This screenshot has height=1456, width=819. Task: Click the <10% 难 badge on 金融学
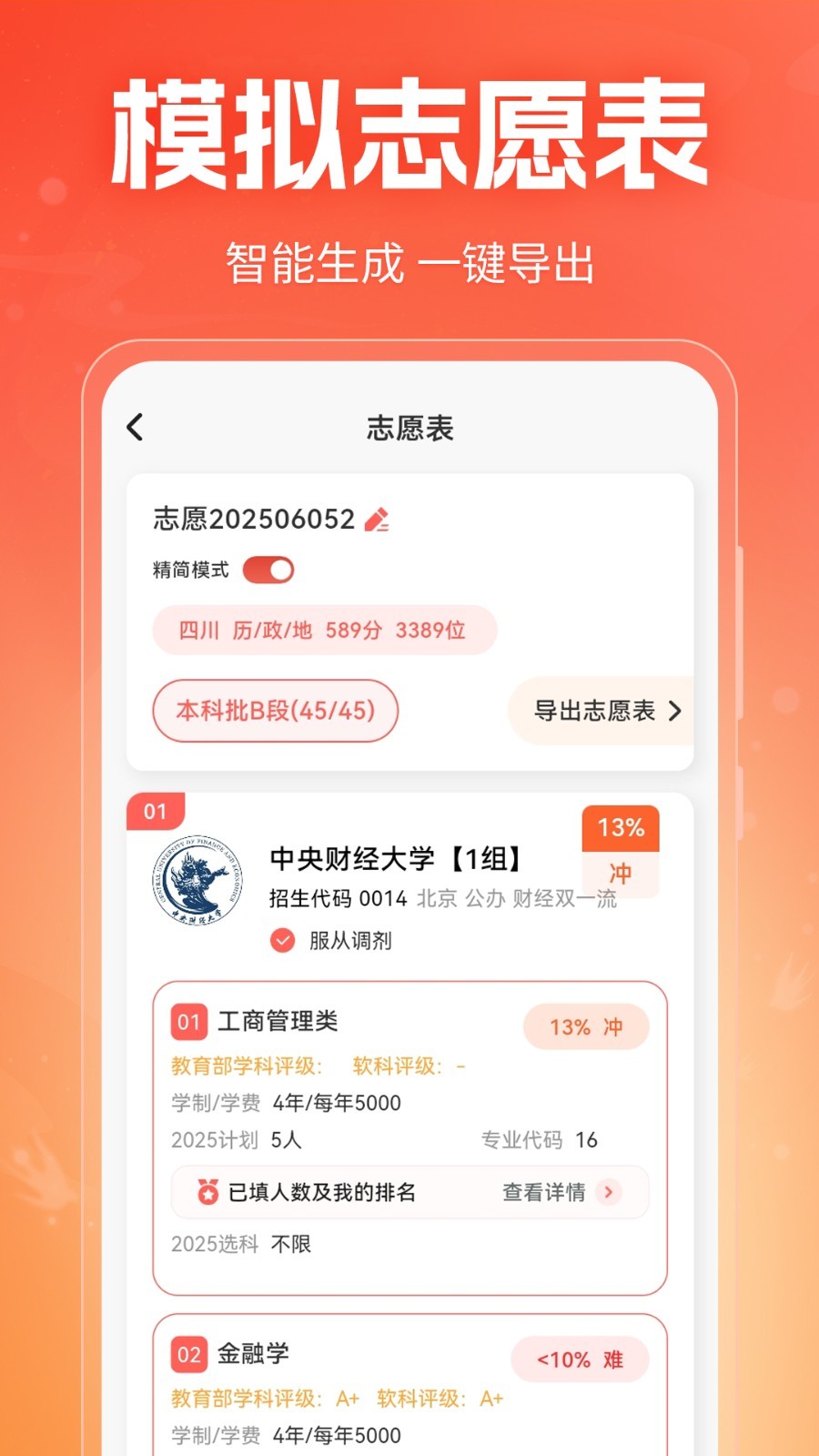[581, 1359]
